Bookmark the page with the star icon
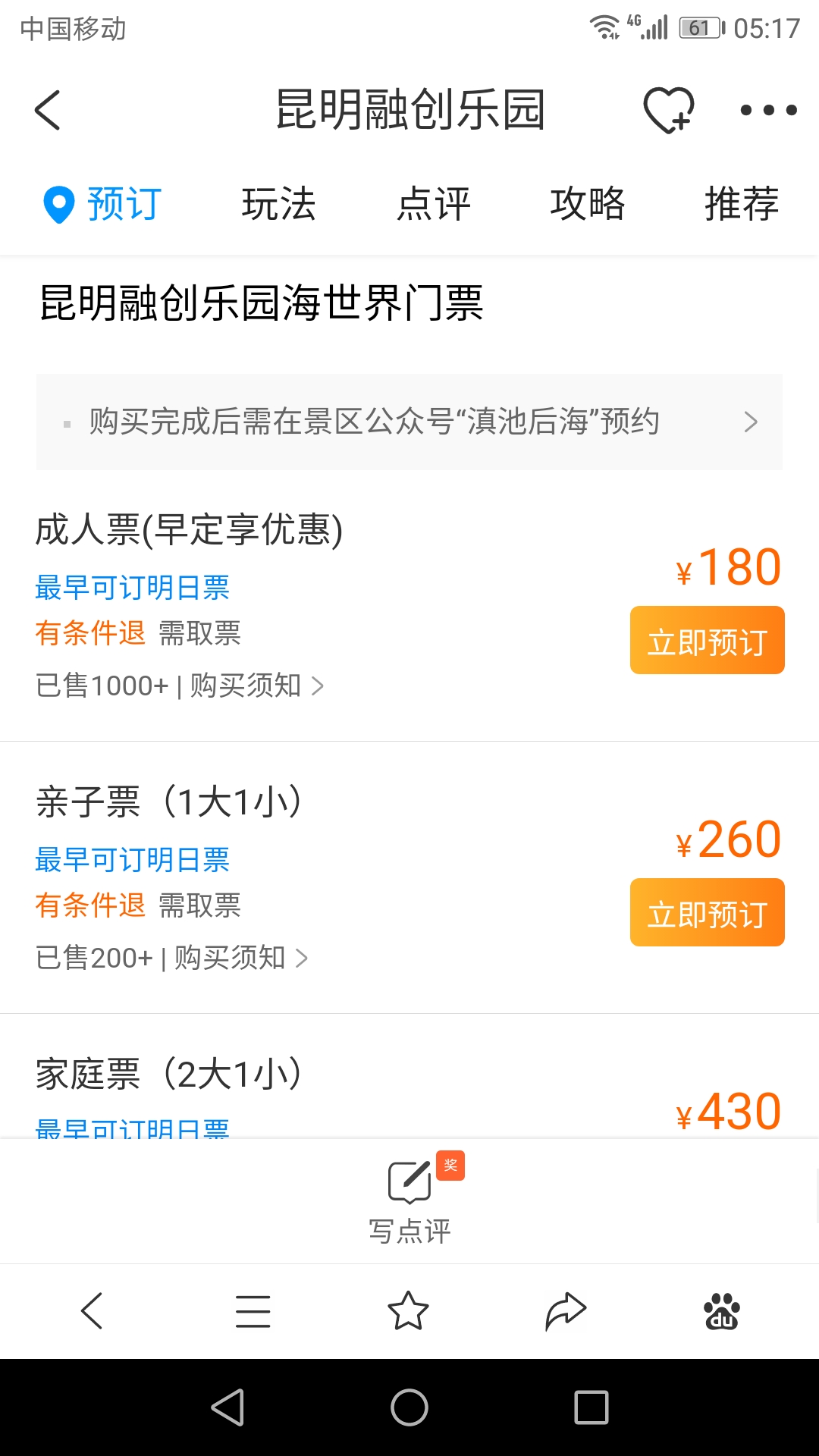The image size is (819, 1456). pos(408,1311)
